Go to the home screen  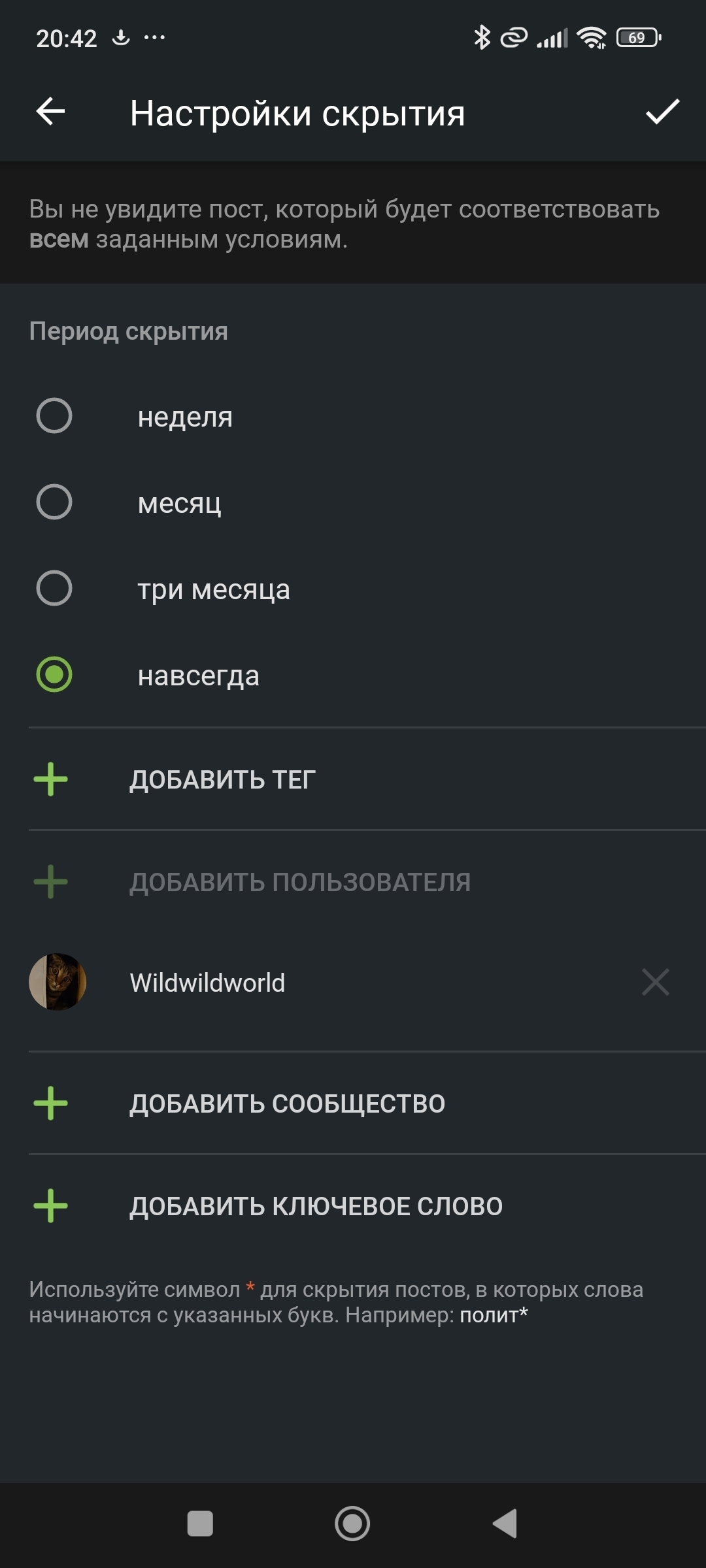pyautogui.click(x=352, y=1524)
